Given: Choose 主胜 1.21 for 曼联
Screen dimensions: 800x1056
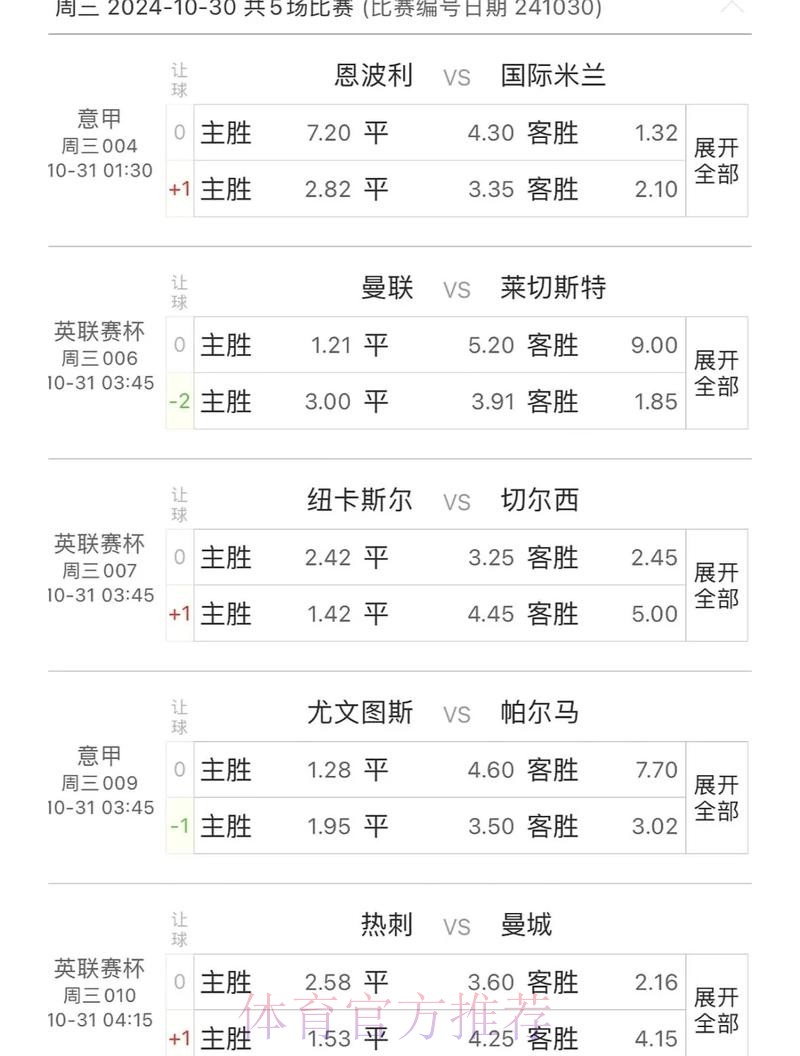Looking at the screenshot, I should pyautogui.click(x=276, y=345).
